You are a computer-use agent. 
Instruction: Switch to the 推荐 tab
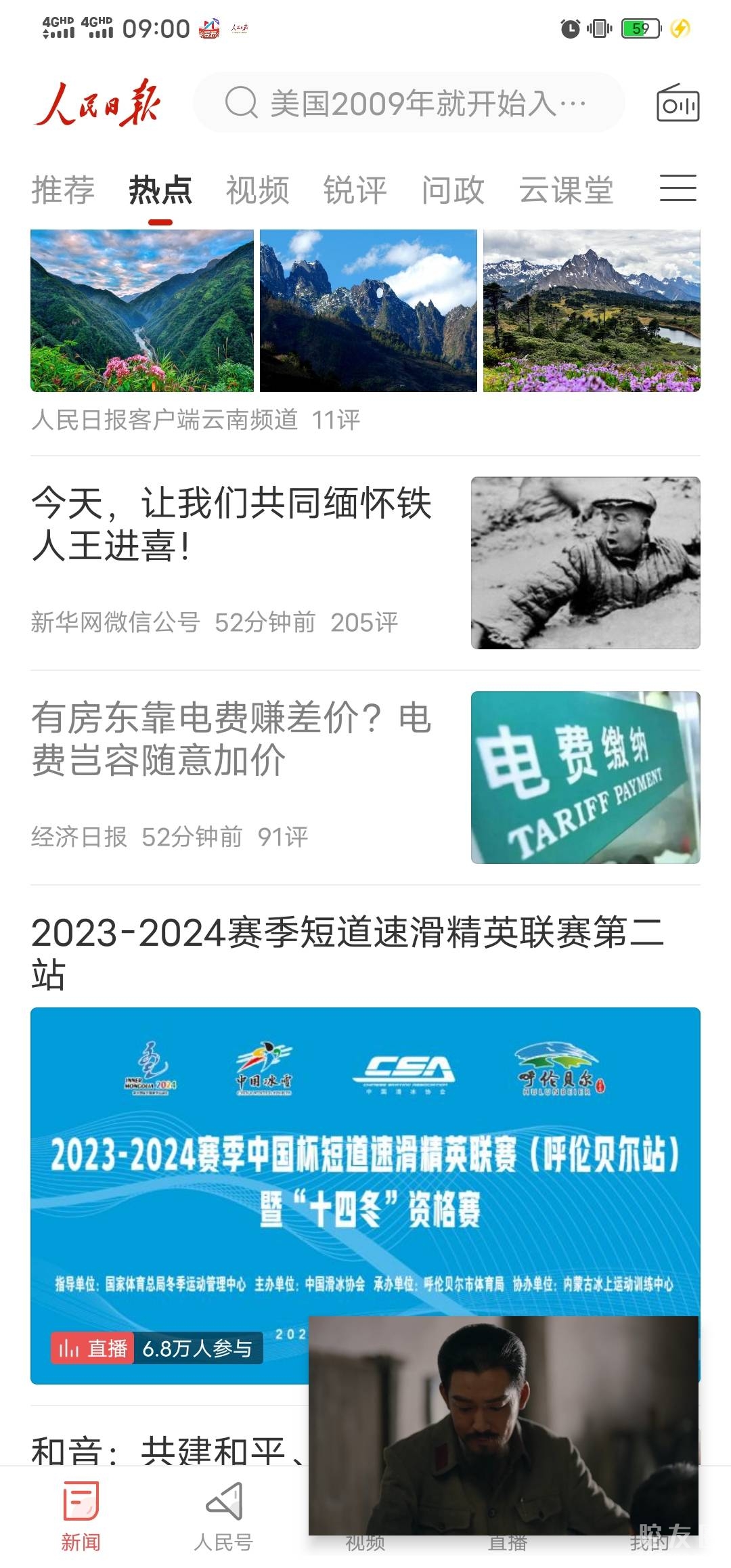(63, 190)
